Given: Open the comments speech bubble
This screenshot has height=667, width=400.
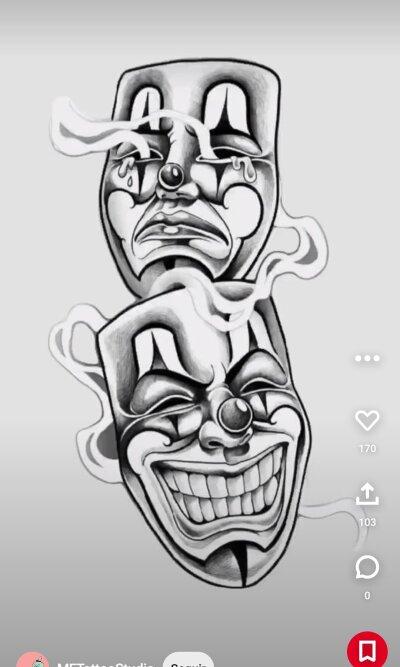Looking at the screenshot, I should (367, 567).
